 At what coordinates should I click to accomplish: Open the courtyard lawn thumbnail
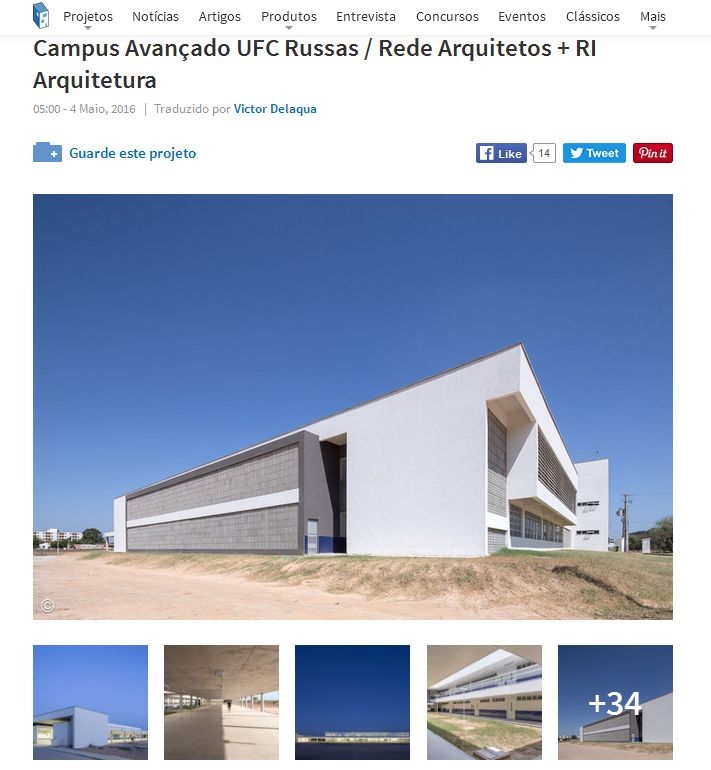(484, 702)
